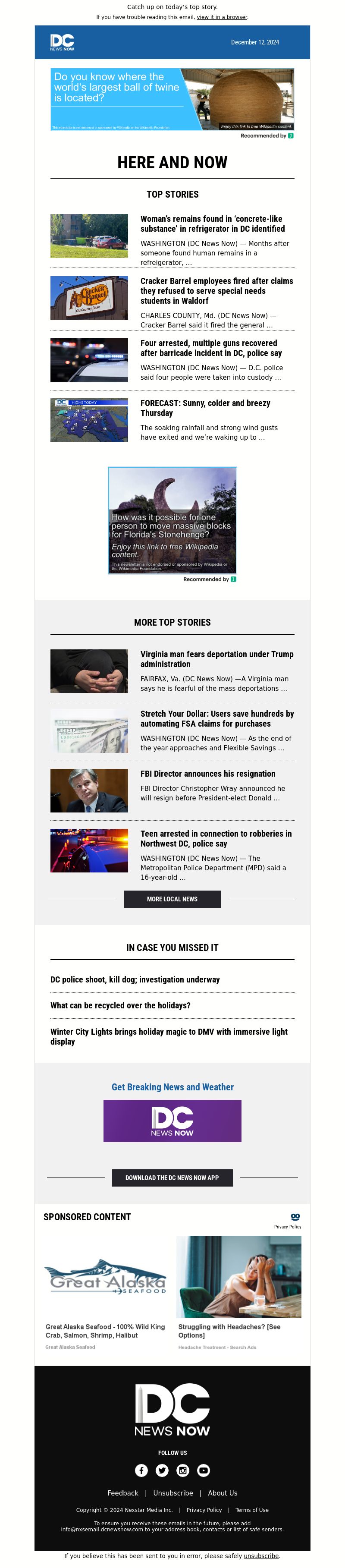
Task: Open the concrete-like substance refrigerator story
Action: coord(212,224)
